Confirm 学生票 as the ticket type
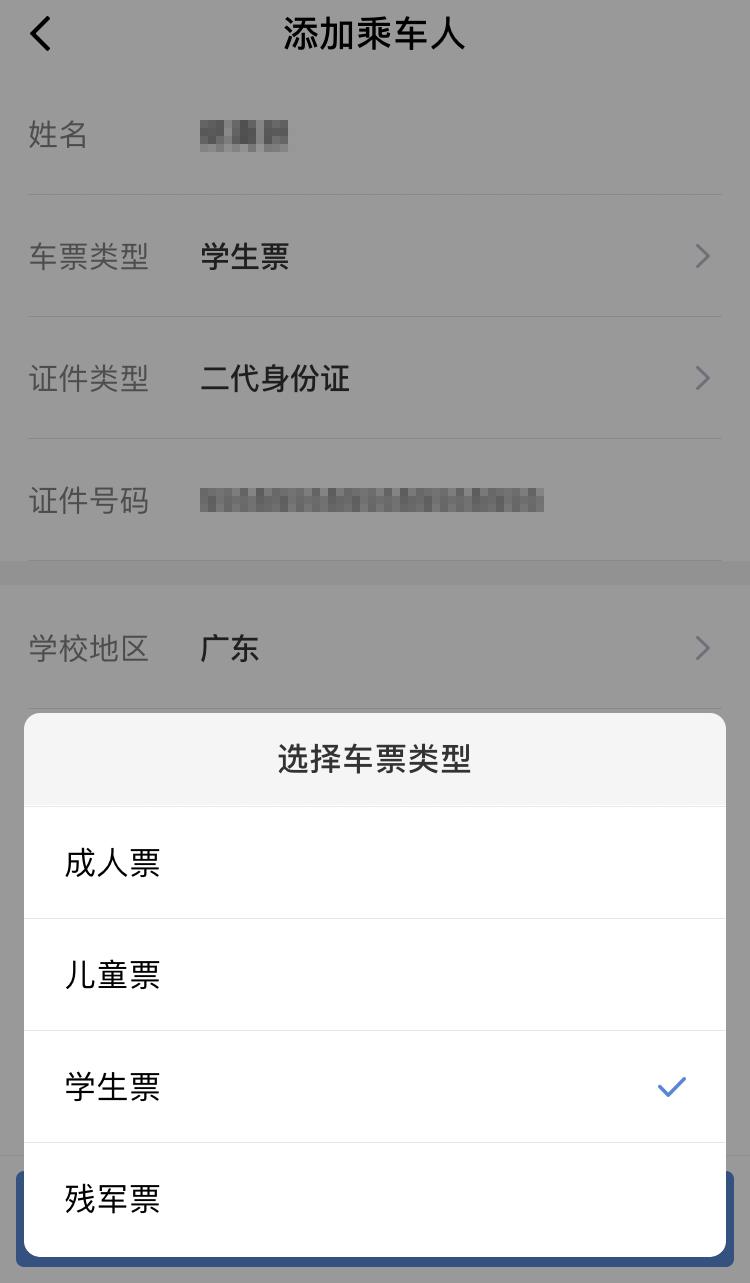This screenshot has width=750, height=1283. click(x=113, y=1087)
